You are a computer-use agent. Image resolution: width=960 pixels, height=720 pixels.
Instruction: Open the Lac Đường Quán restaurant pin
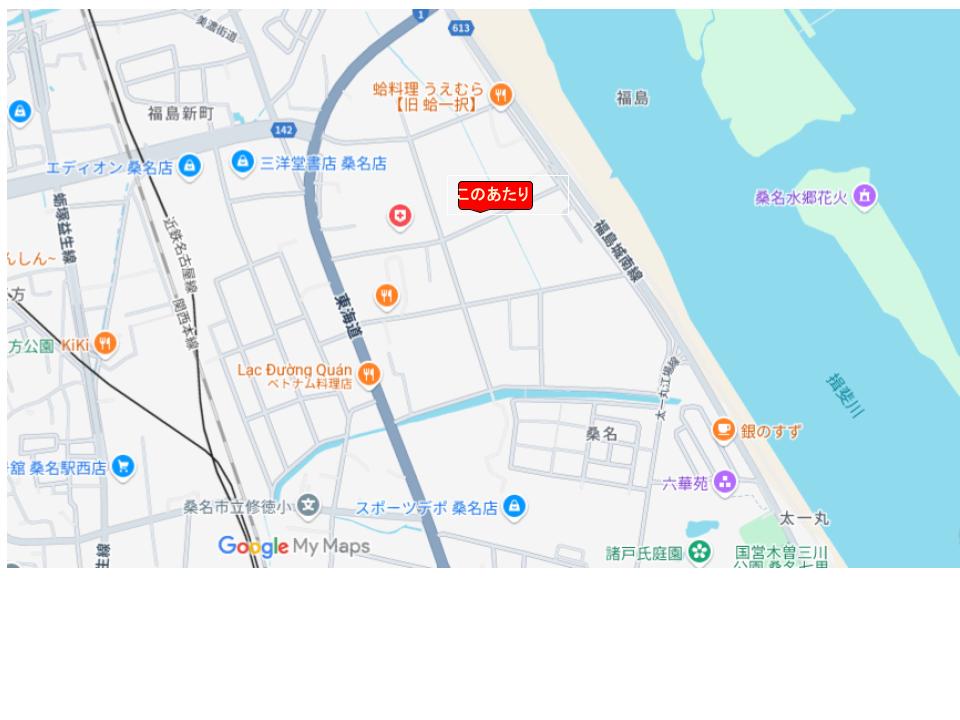[369, 374]
